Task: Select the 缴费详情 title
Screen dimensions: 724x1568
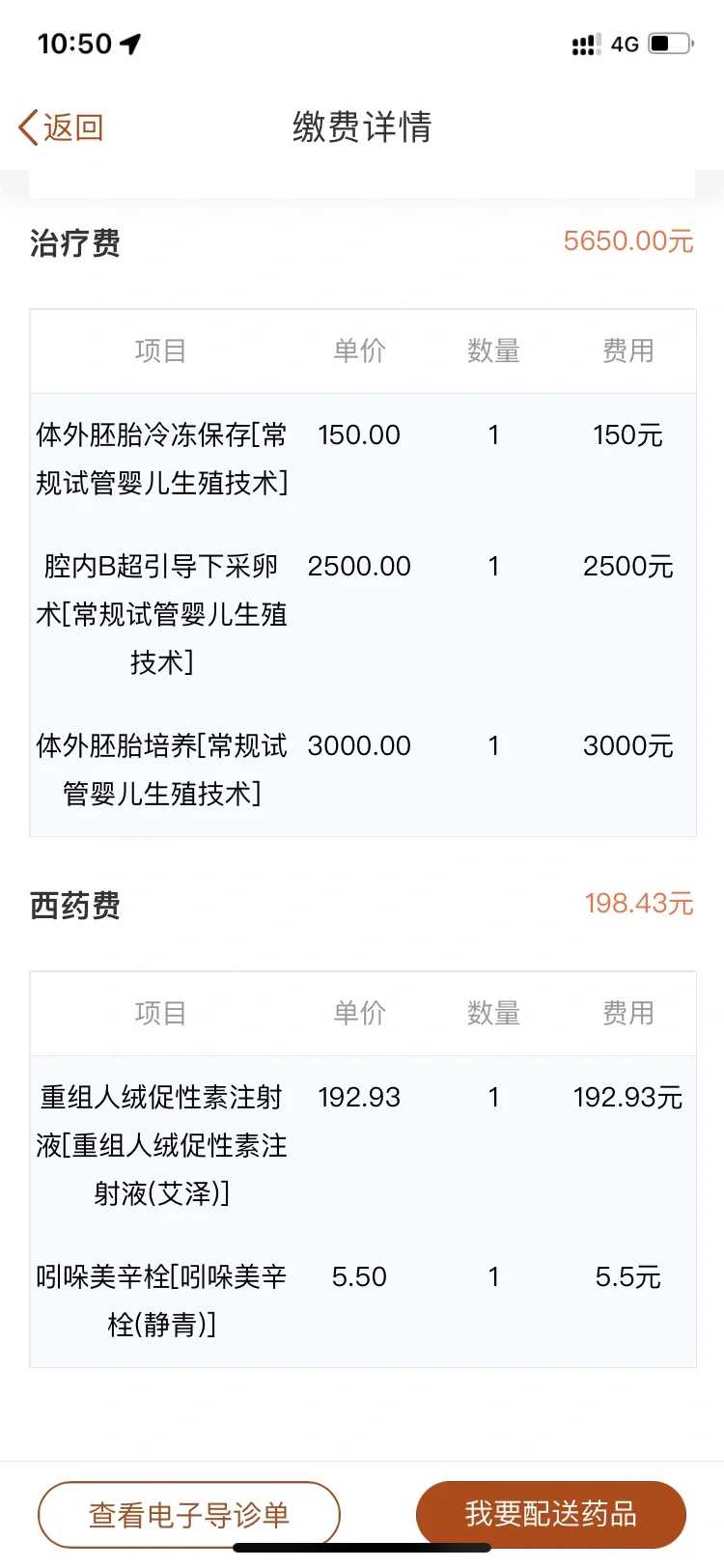Action: pos(362,126)
